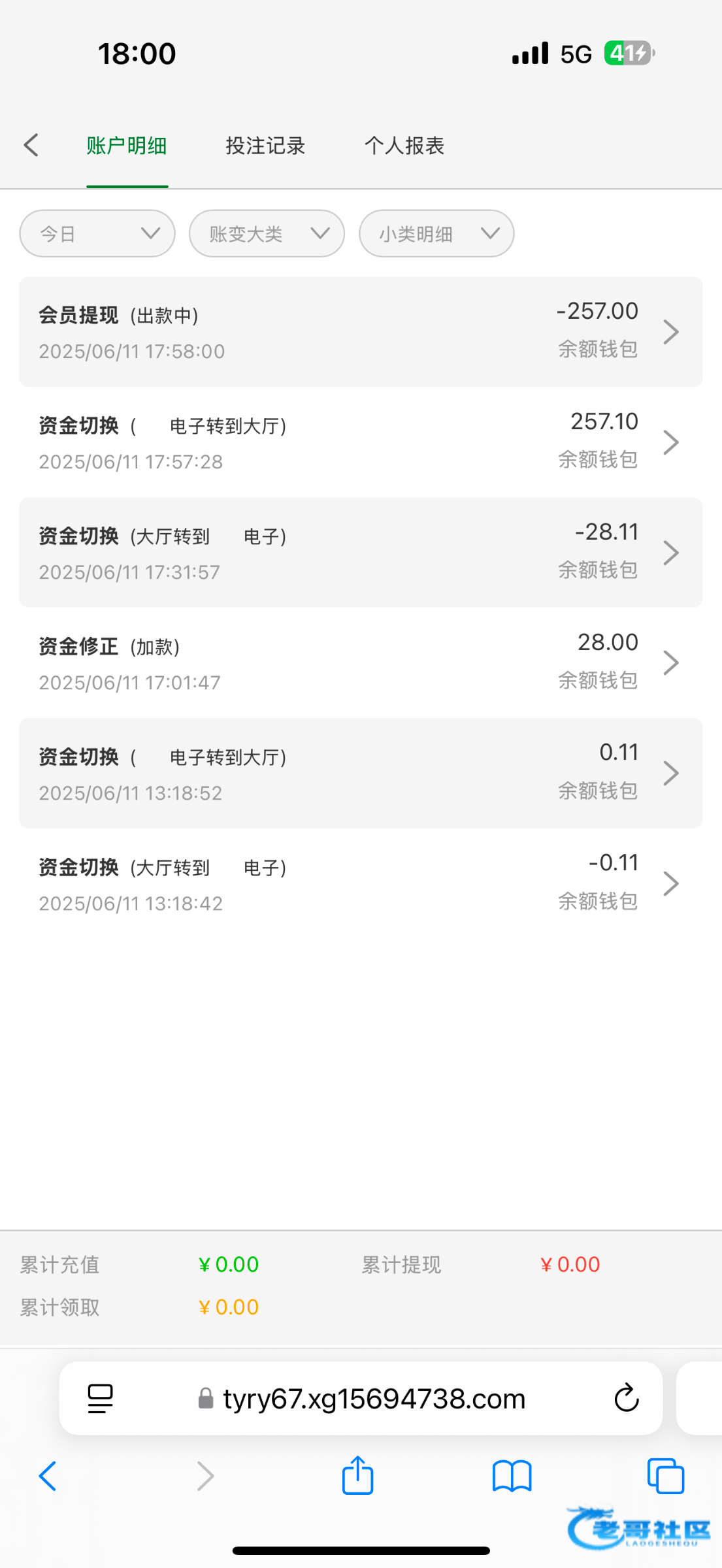The width and height of the screenshot is (722, 1568).
Task: Reload the page in the browser
Action: click(626, 1398)
